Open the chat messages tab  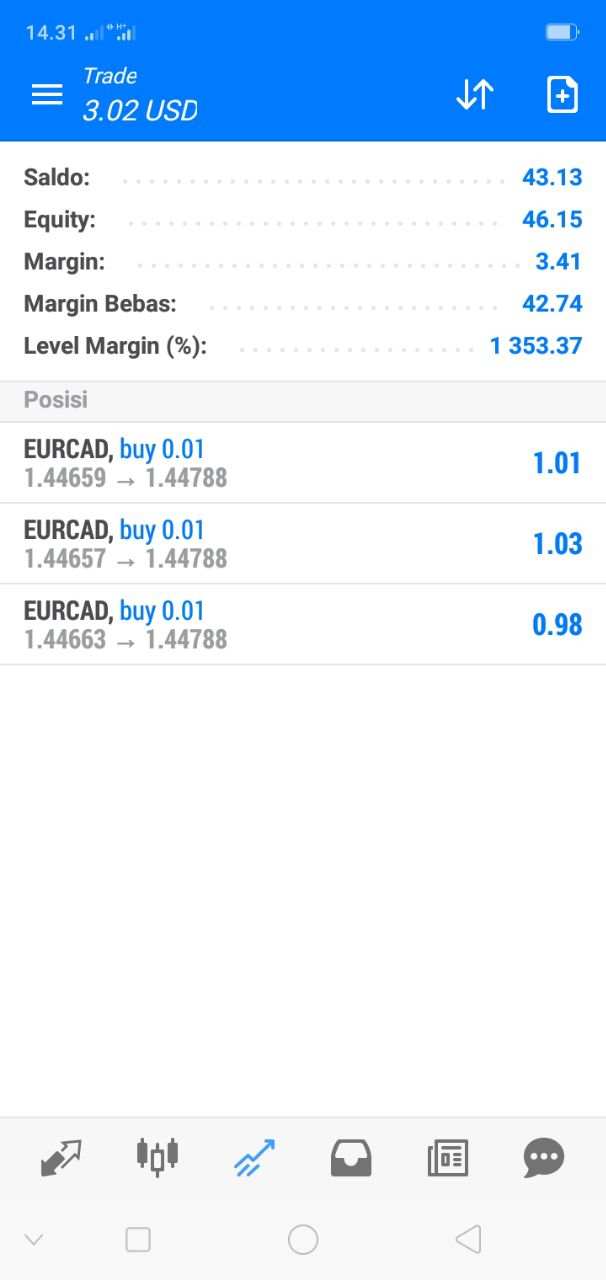tap(544, 1158)
